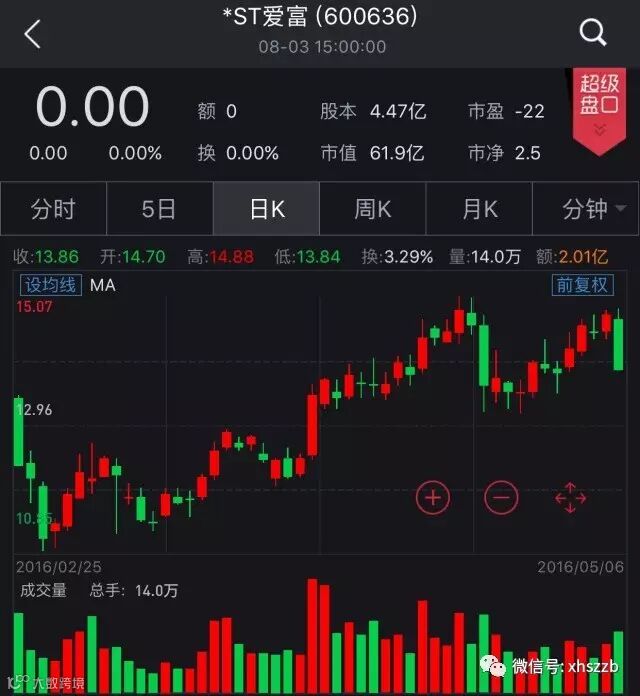The height and width of the screenshot is (696, 640).
Task: Zoom in the chart with plus
Action: click(x=432, y=496)
